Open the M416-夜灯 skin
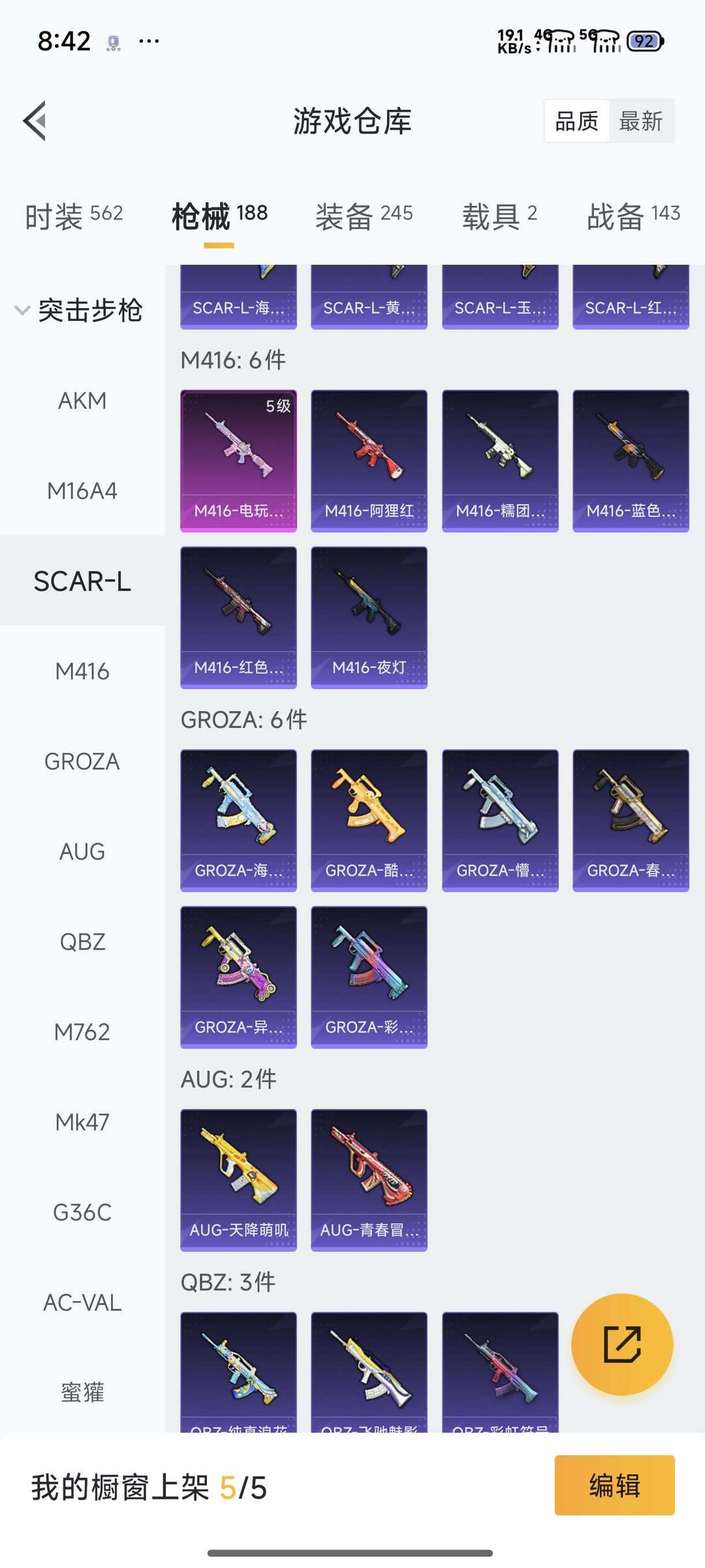Viewport: 705px width, 1568px height. click(x=369, y=618)
